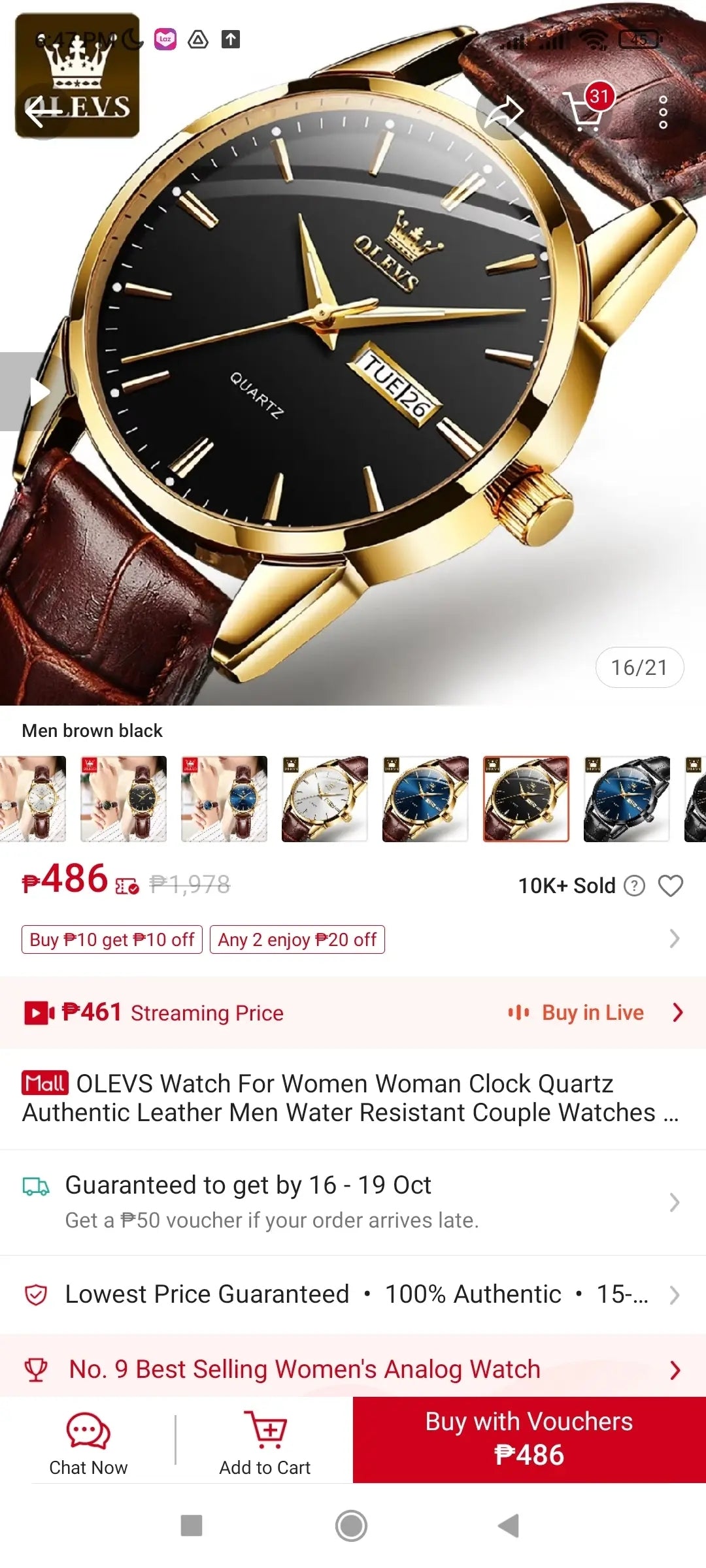
Task: Select the white dial brown strap variant
Action: click(x=324, y=798)
